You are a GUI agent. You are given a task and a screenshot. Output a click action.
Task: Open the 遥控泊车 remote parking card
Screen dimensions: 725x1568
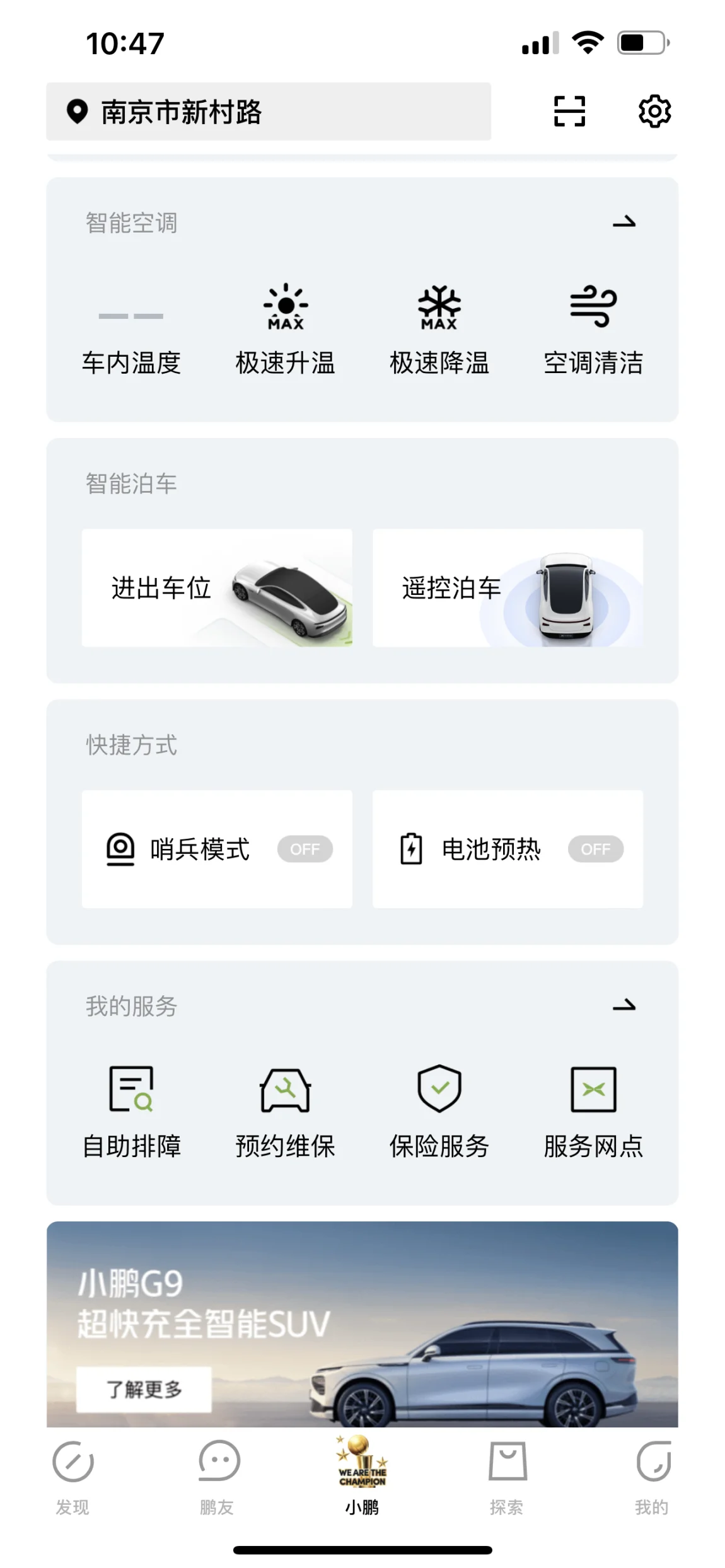(507, 587)
